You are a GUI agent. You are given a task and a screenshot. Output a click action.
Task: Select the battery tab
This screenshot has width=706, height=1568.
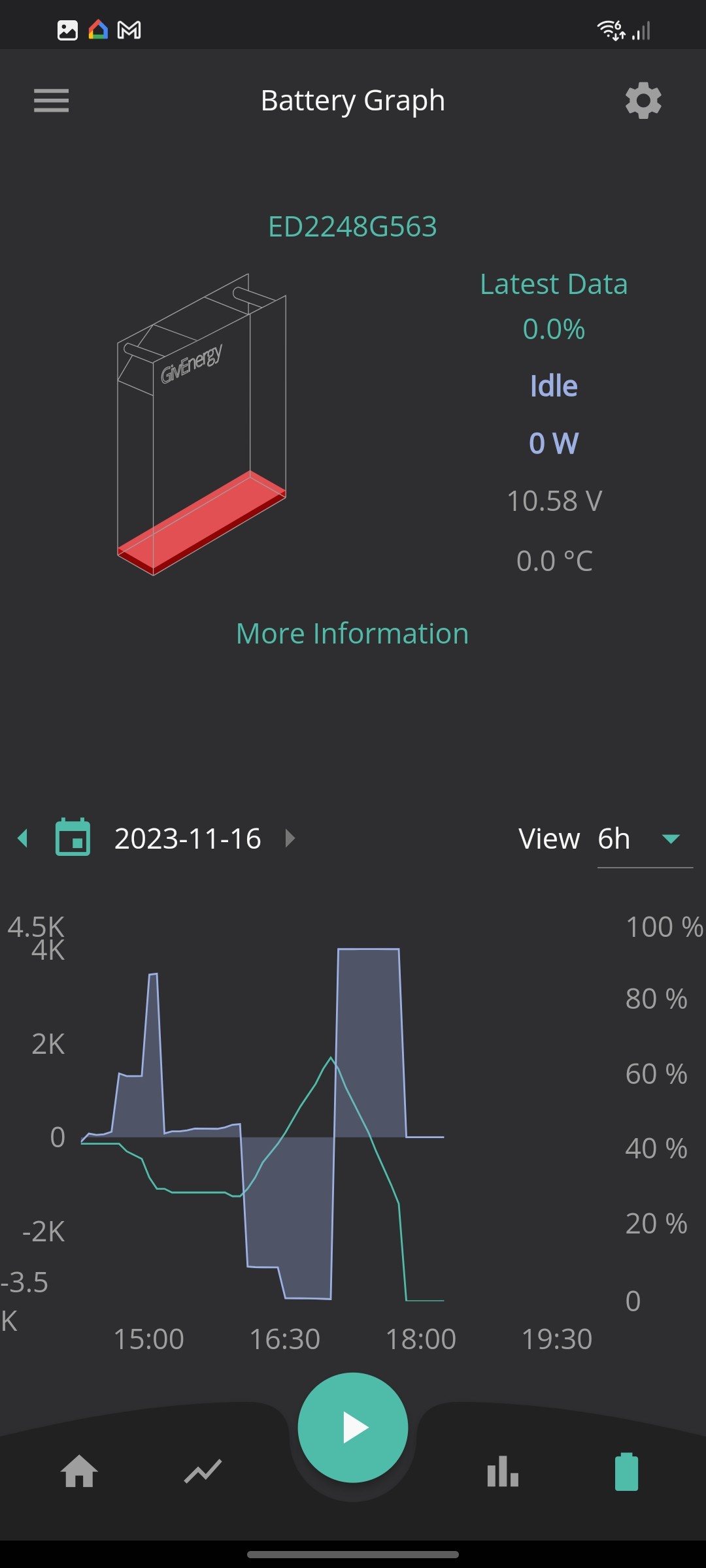[x=626, y=1472]
